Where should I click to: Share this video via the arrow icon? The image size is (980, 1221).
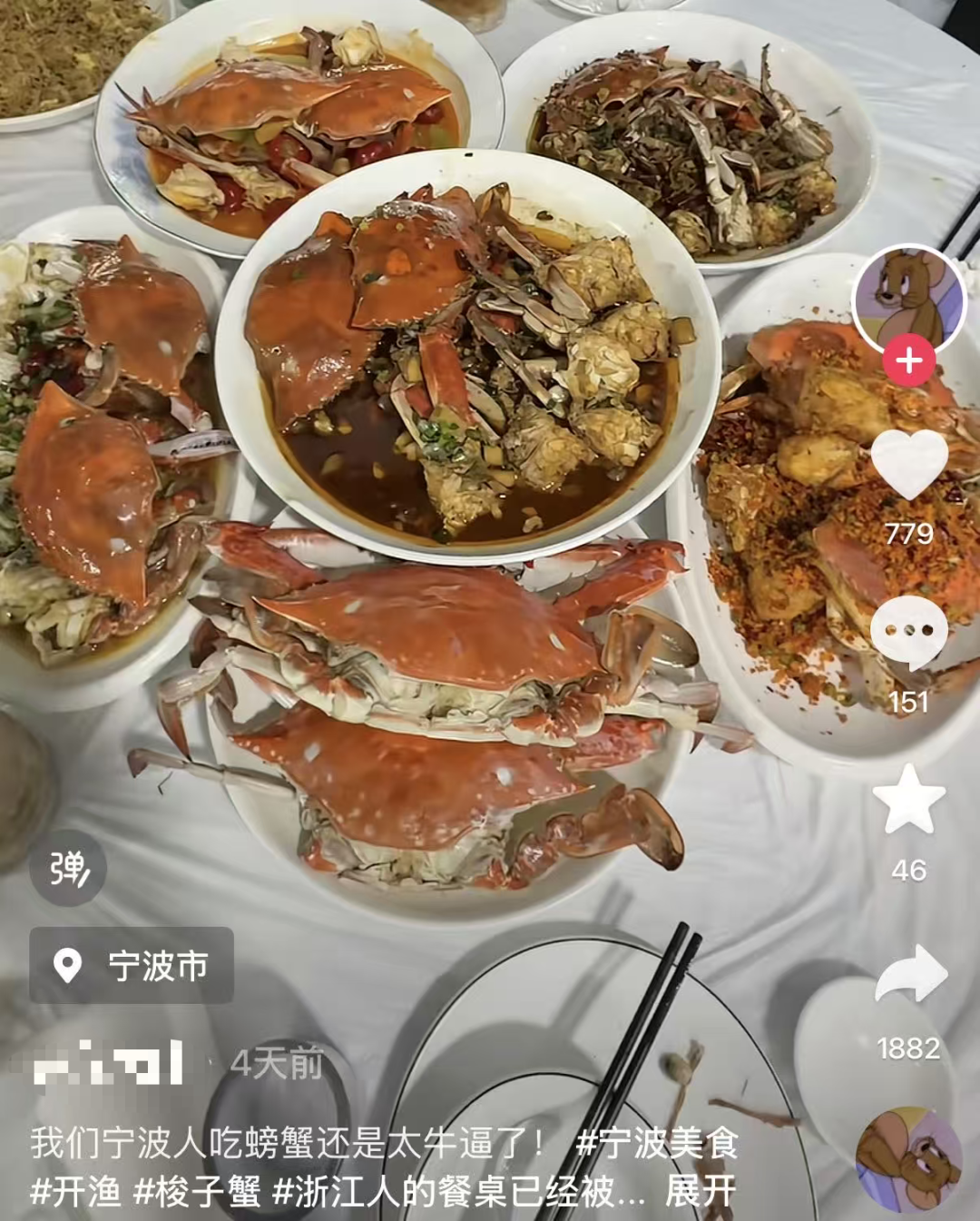click(x=911, y=974)
